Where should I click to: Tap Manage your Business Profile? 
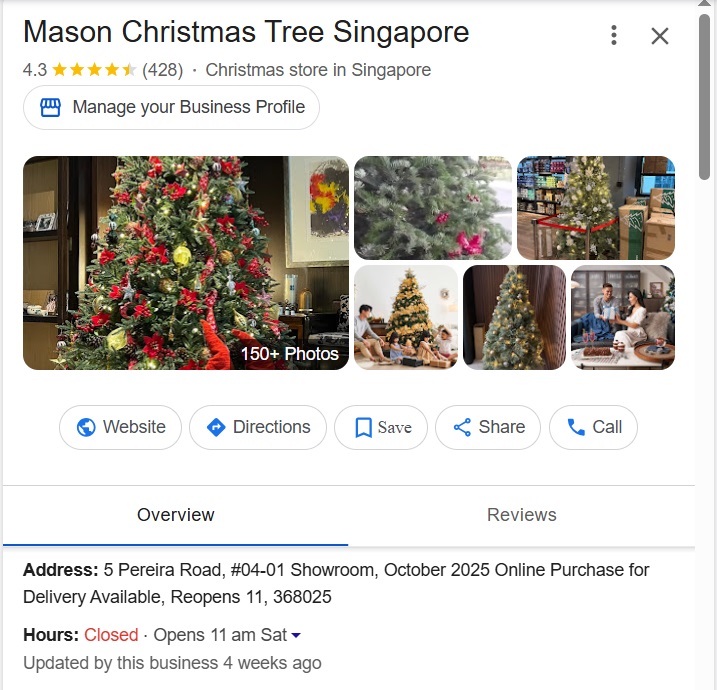point(171,107)
